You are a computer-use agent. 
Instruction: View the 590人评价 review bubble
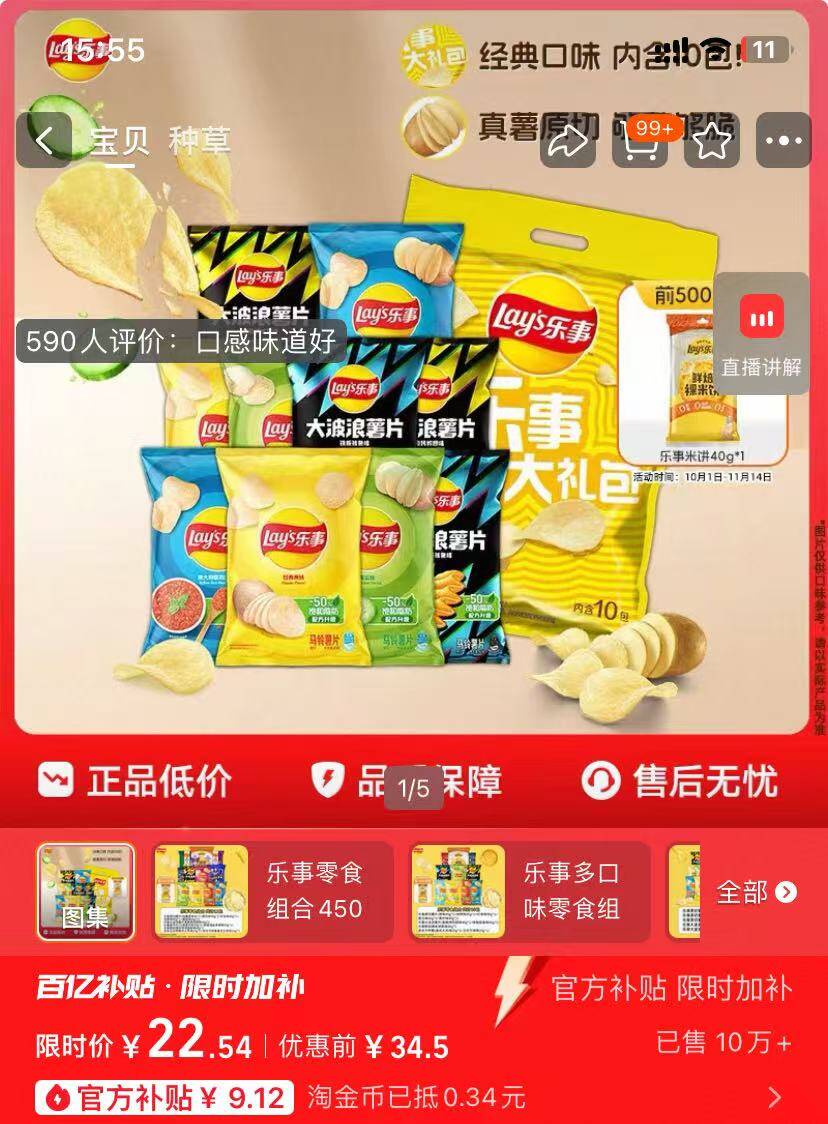(183, 341)
